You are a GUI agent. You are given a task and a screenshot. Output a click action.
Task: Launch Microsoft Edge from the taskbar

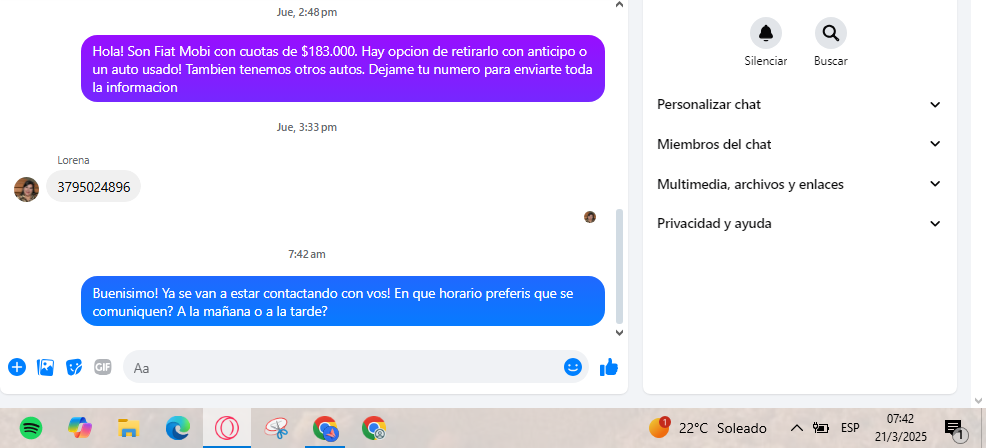pyautogui.click(x=177, y=428)
